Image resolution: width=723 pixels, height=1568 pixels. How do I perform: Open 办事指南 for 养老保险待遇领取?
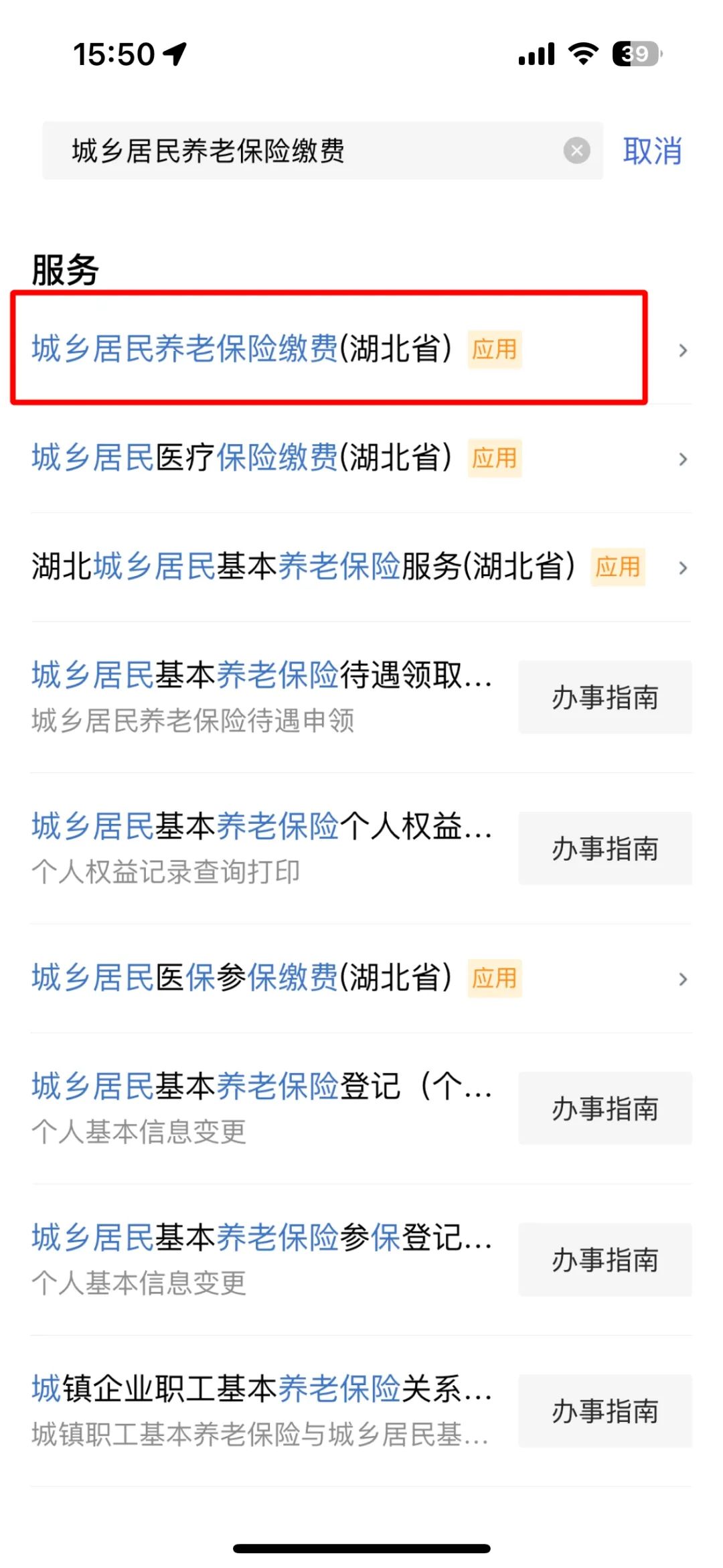click(x=605, y=697)
